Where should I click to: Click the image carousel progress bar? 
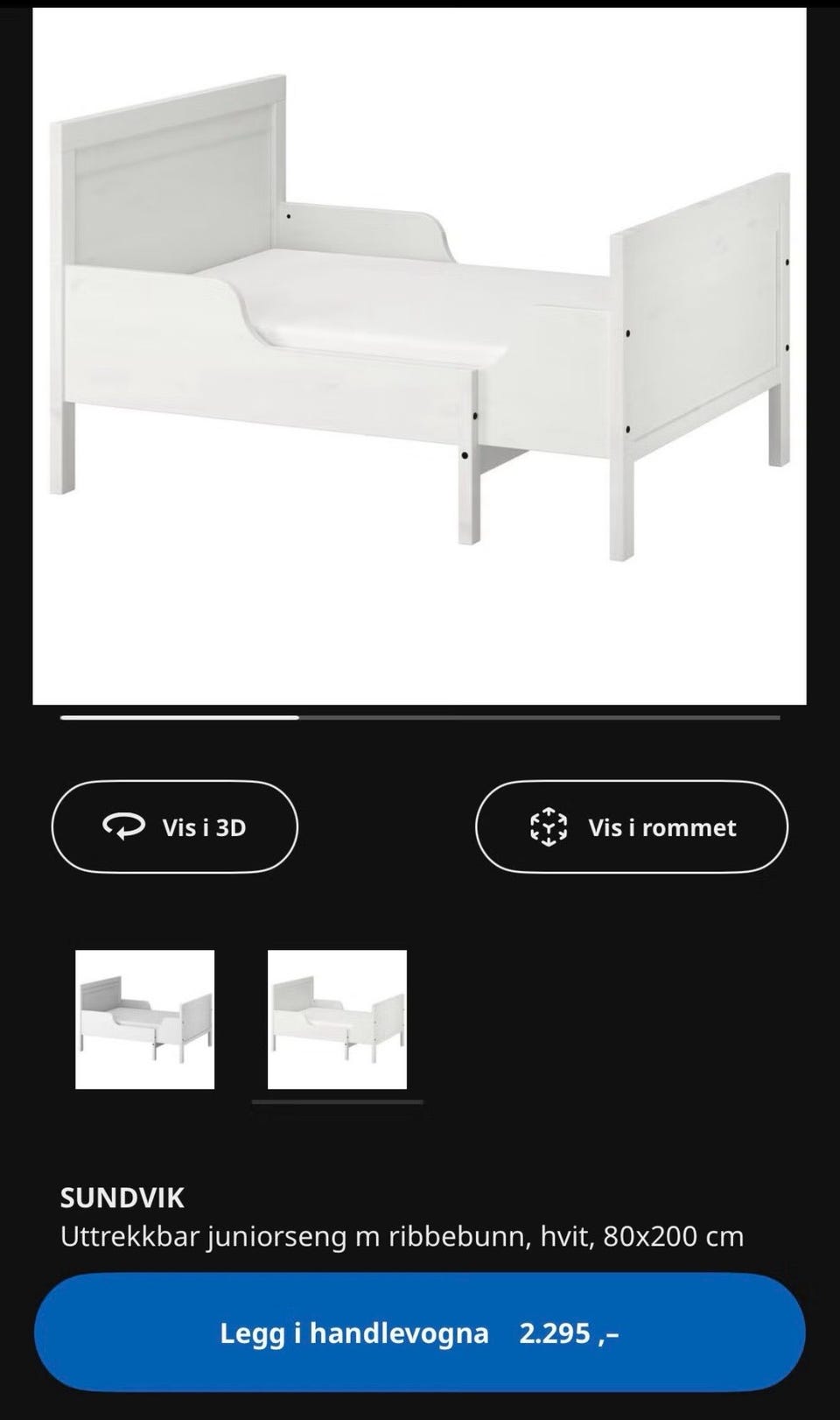(x=420, y=718)
